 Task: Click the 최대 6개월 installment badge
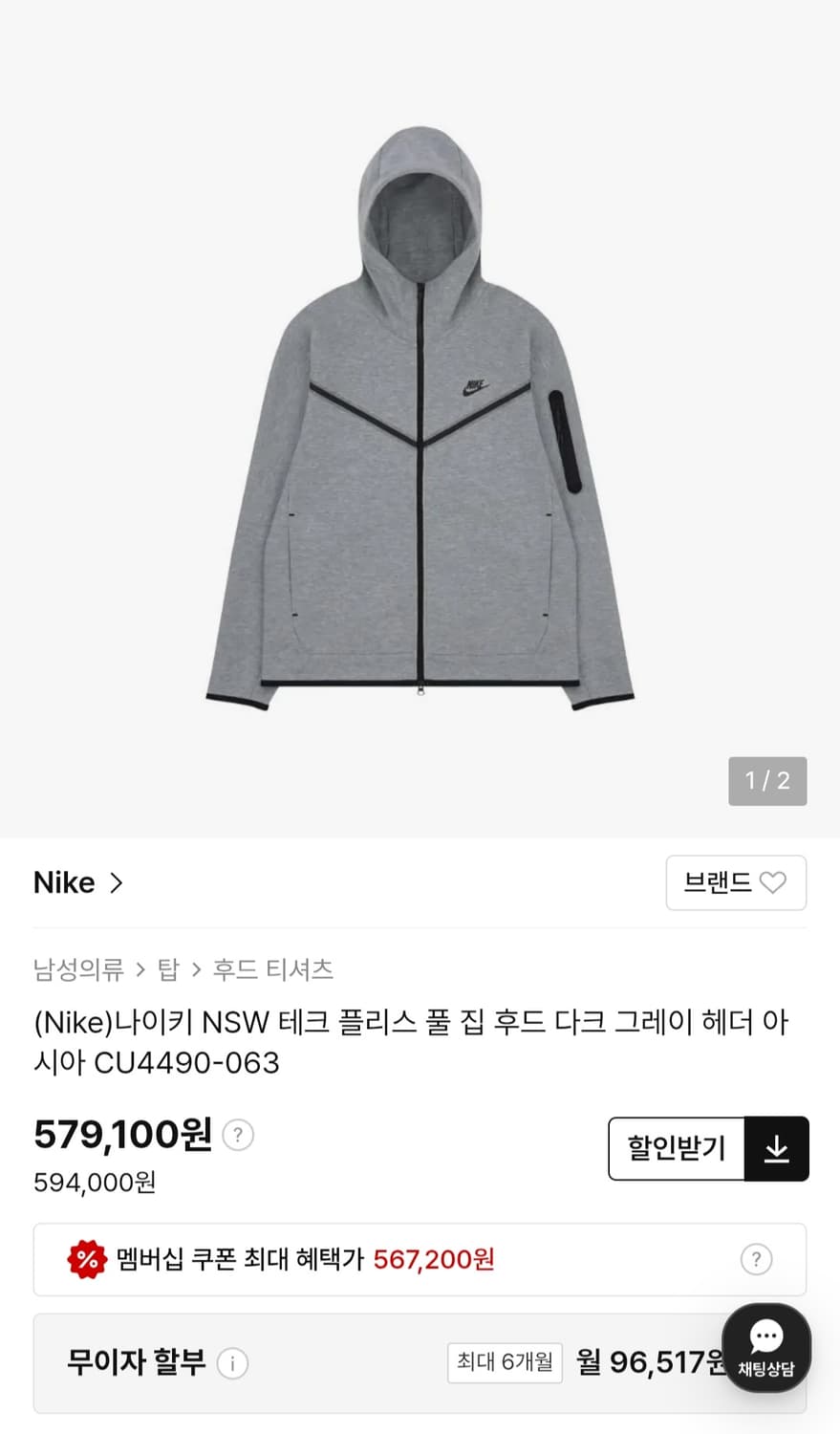(505, 1364)
